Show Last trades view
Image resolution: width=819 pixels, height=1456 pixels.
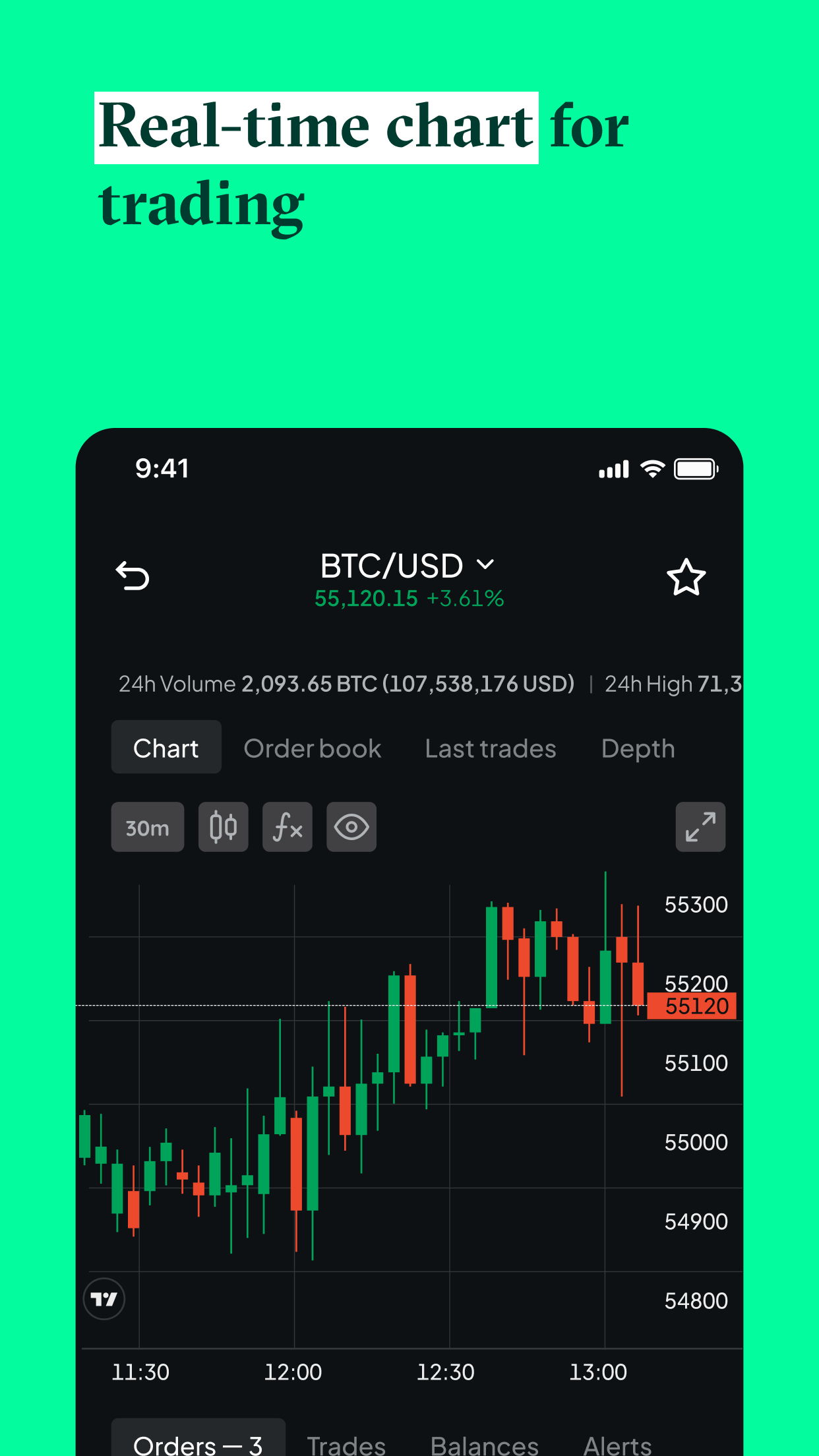pos(490,748)
